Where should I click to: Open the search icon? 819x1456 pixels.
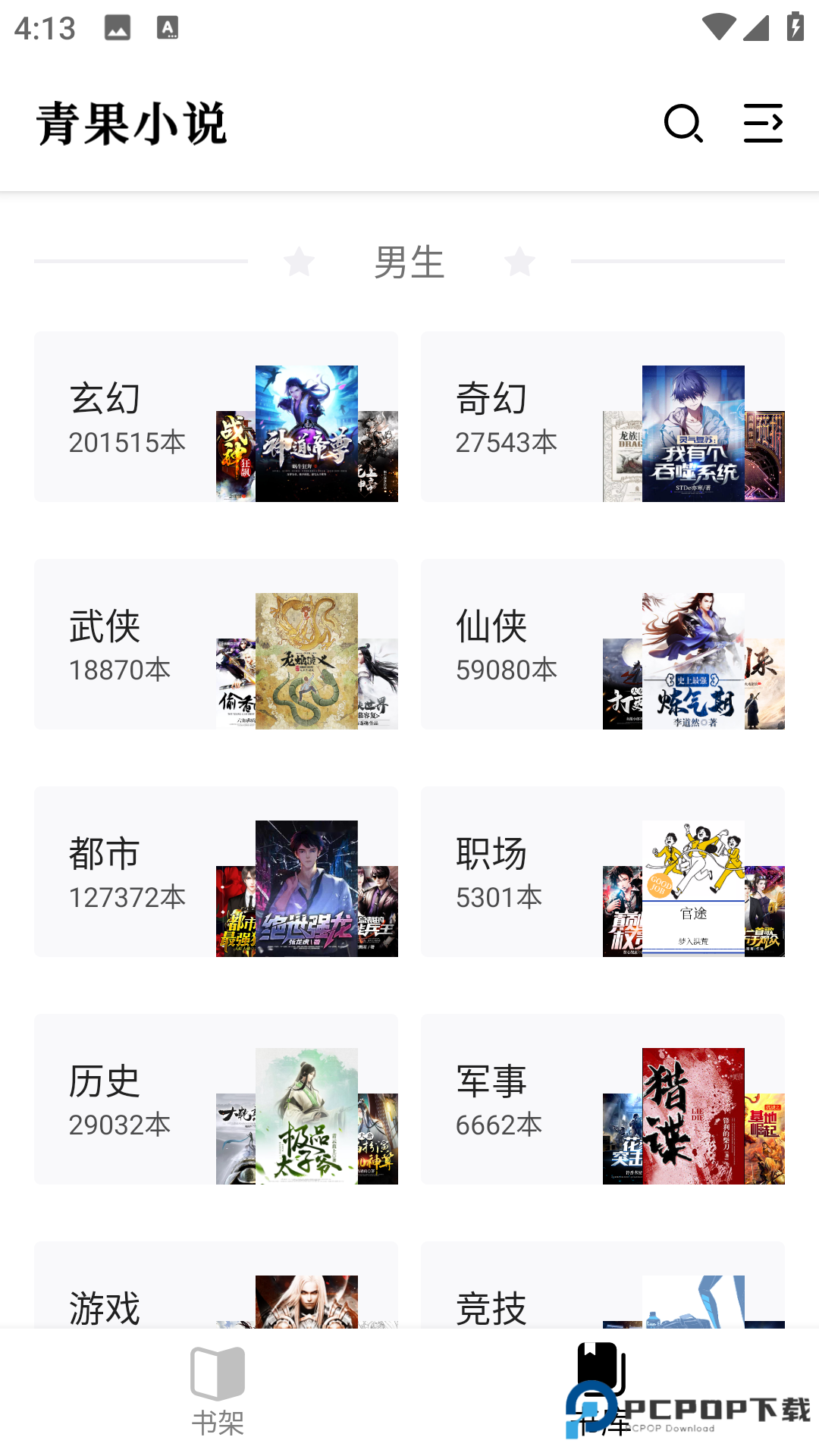(x=682, y=123)
